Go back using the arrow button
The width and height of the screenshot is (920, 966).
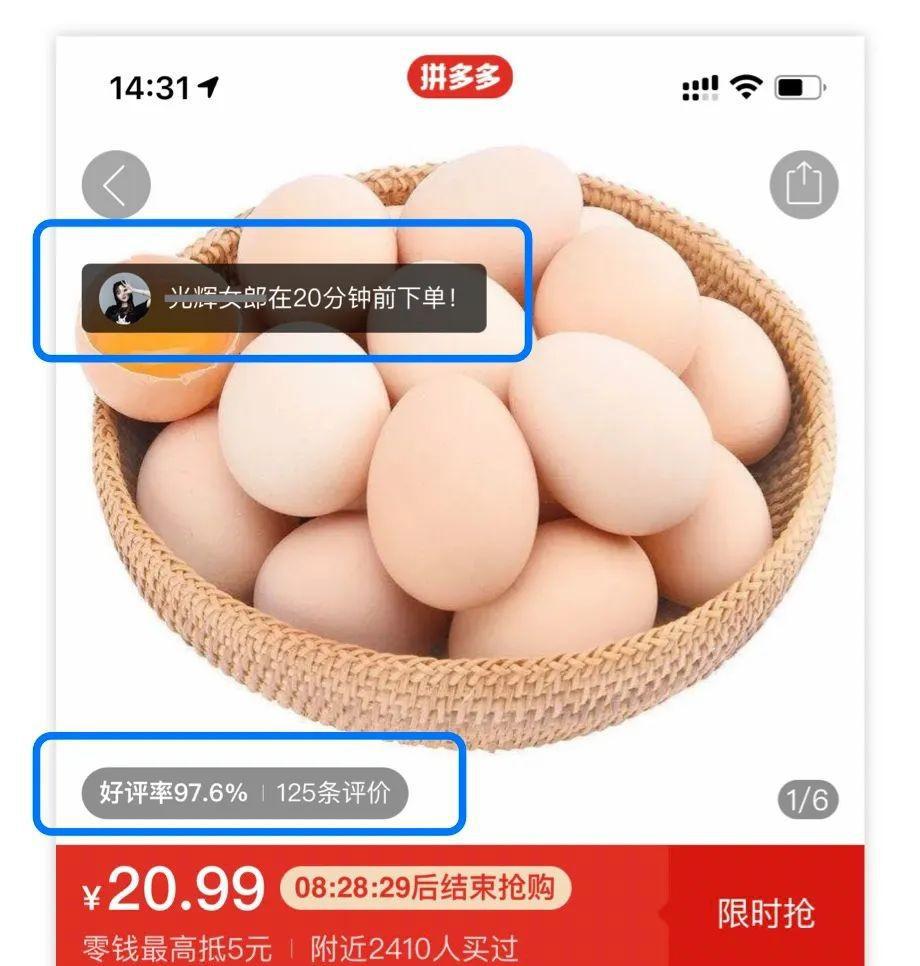[116, 185]
